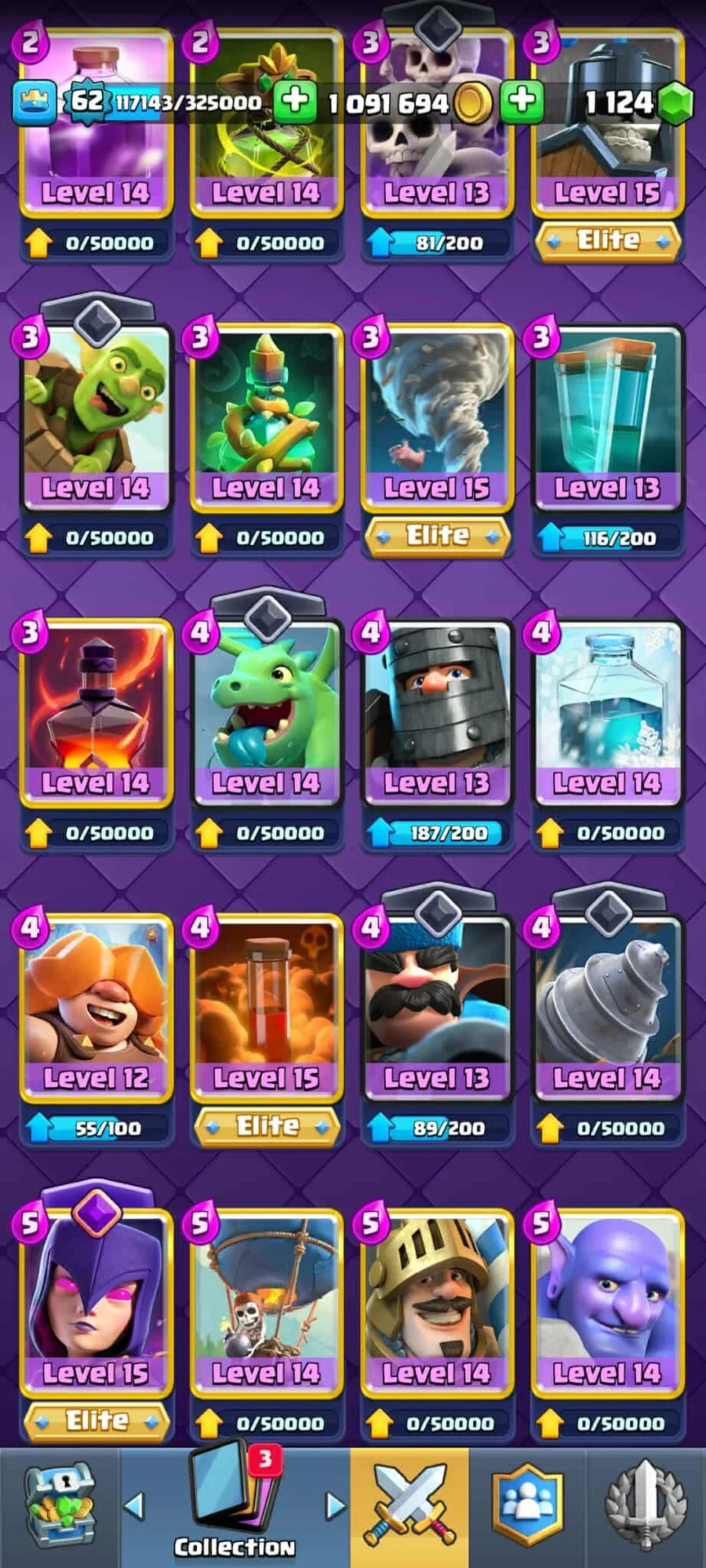The image size is (706, 1568).
Task: Tap the green plus beside experience bar
Action: click(x=295, y=100)
